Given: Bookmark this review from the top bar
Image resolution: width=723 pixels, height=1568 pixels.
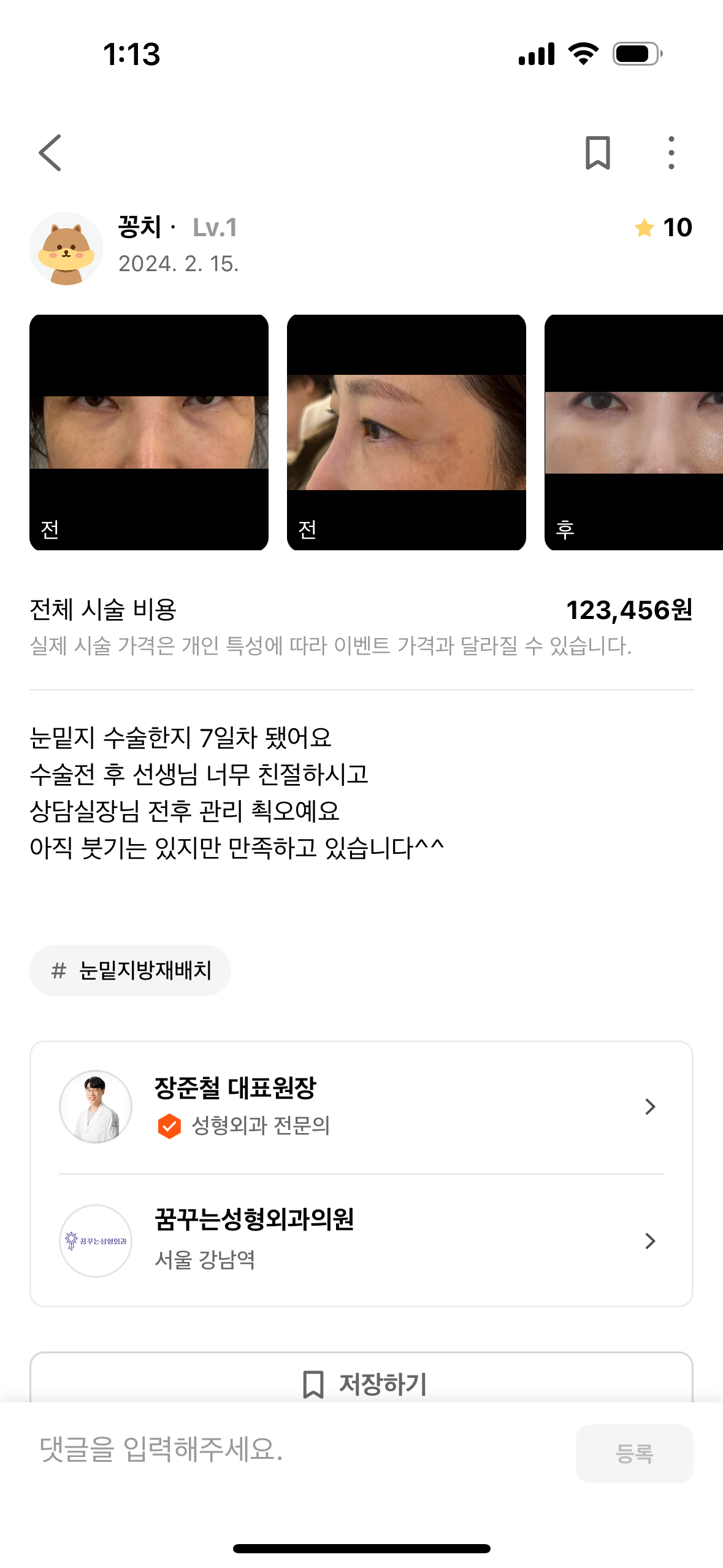Looking at the screenshot, I should pyautogui.click(x=597, y=153).
